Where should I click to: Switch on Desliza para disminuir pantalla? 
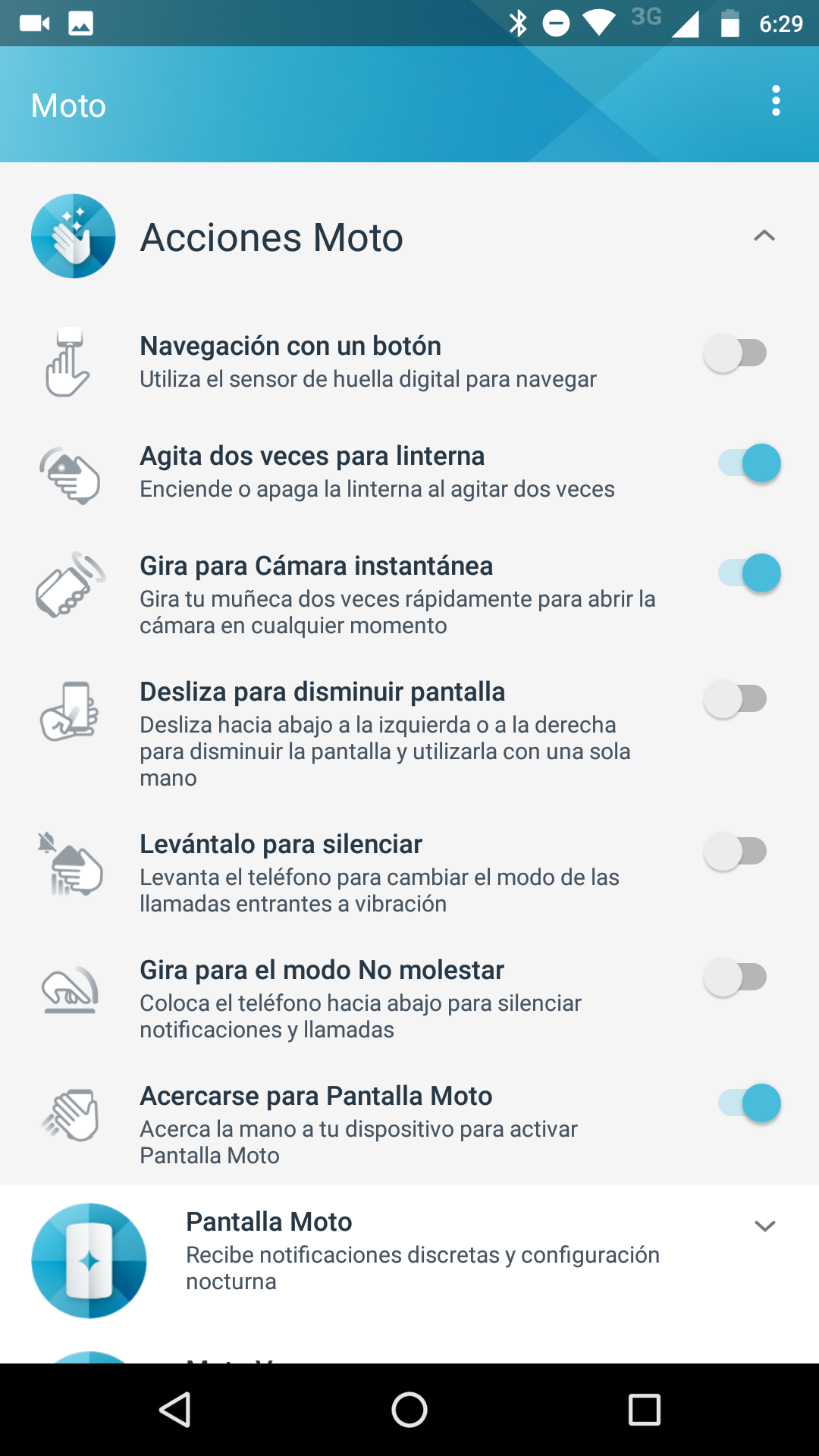click(736, 699)
